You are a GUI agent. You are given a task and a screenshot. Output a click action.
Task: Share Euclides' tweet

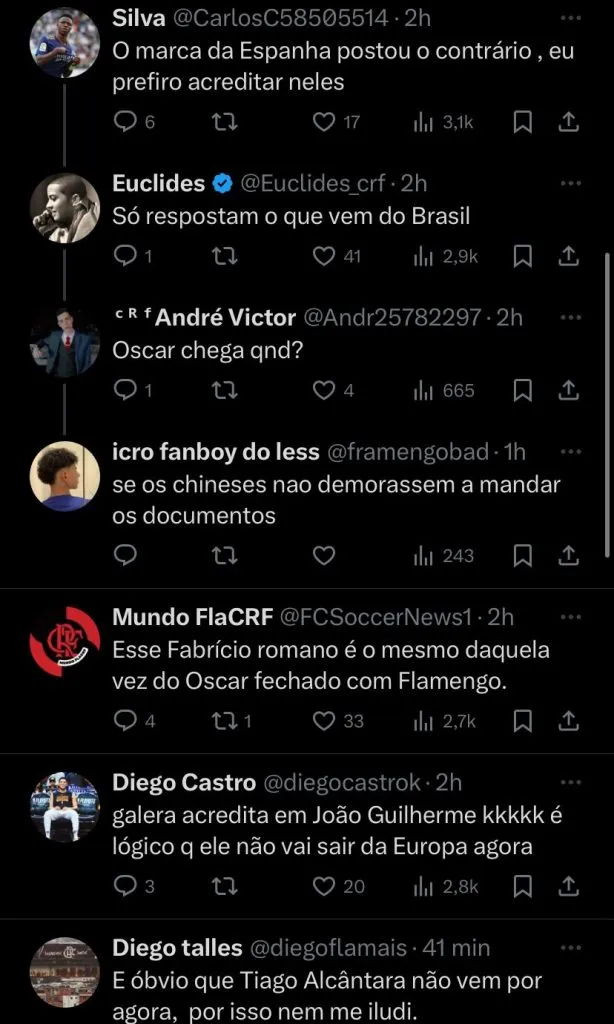567,257
